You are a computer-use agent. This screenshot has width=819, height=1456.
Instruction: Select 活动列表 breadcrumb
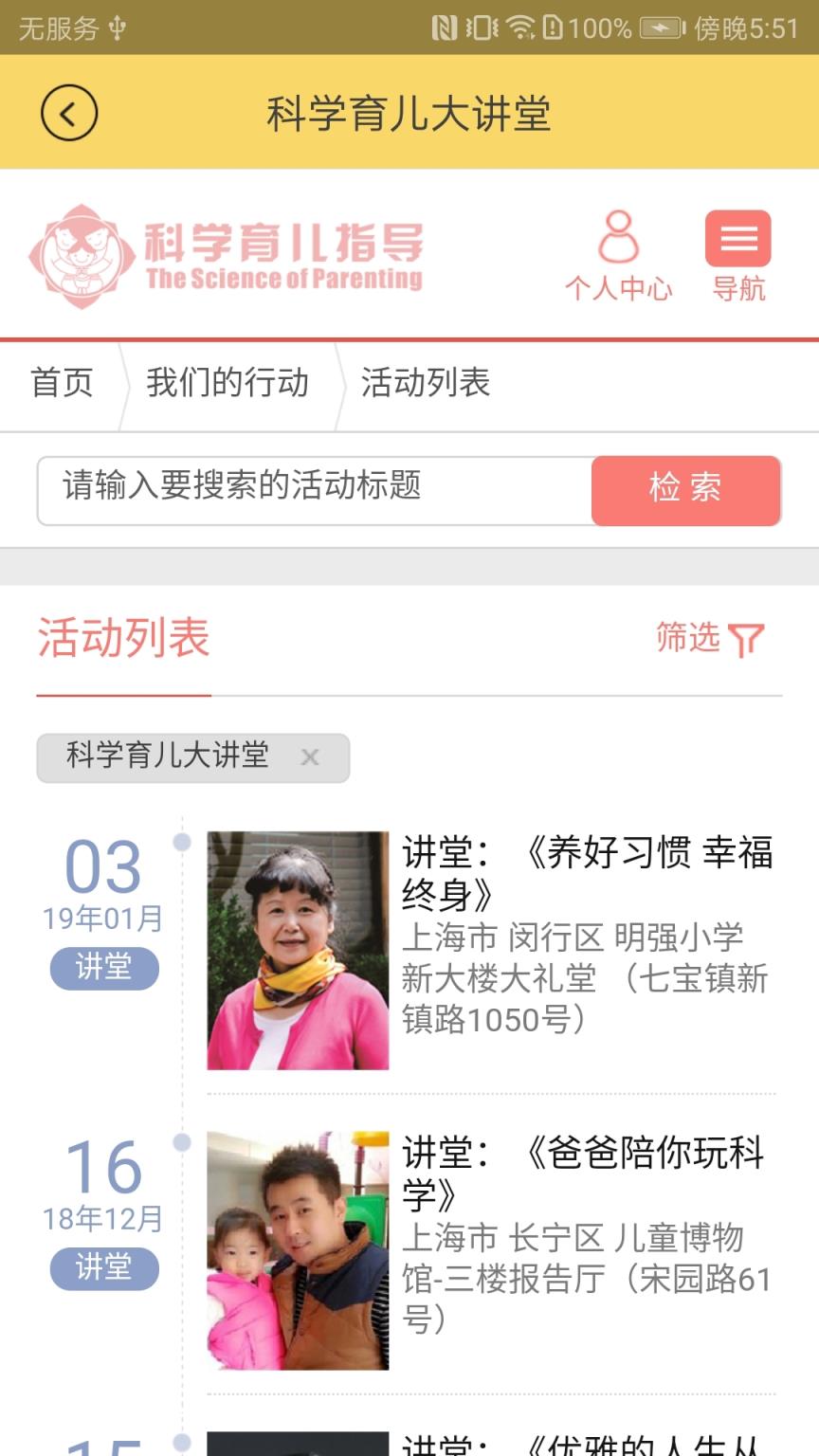pyautogui.click(x=425, y=383)
